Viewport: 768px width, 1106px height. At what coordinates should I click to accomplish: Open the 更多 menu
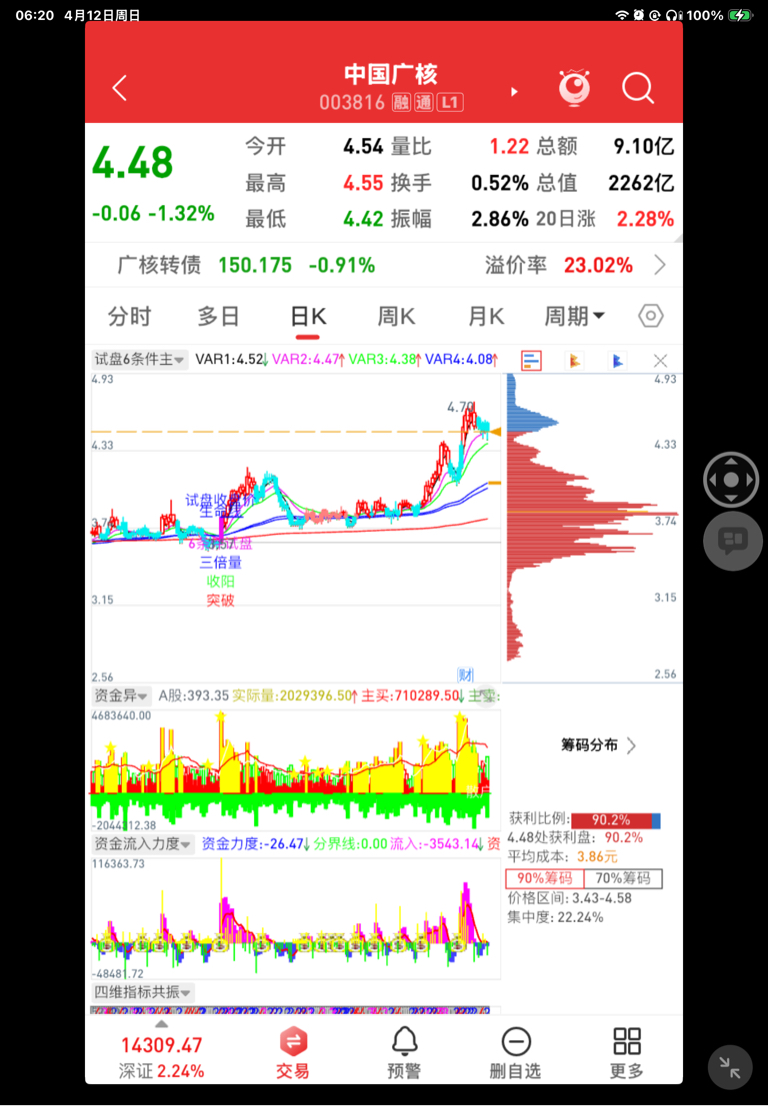tap(626, 1053)
